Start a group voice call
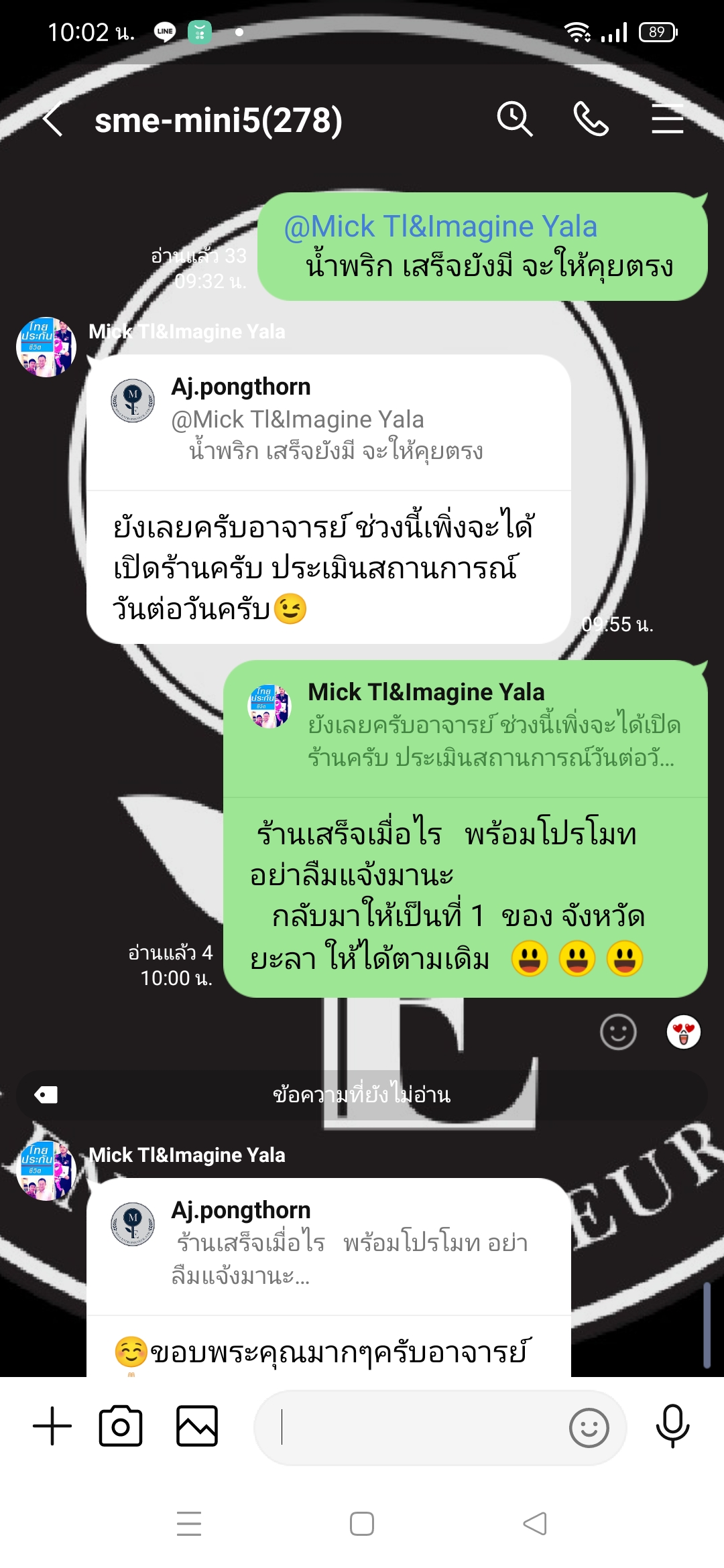724x1568 pixels. [591, 120]
